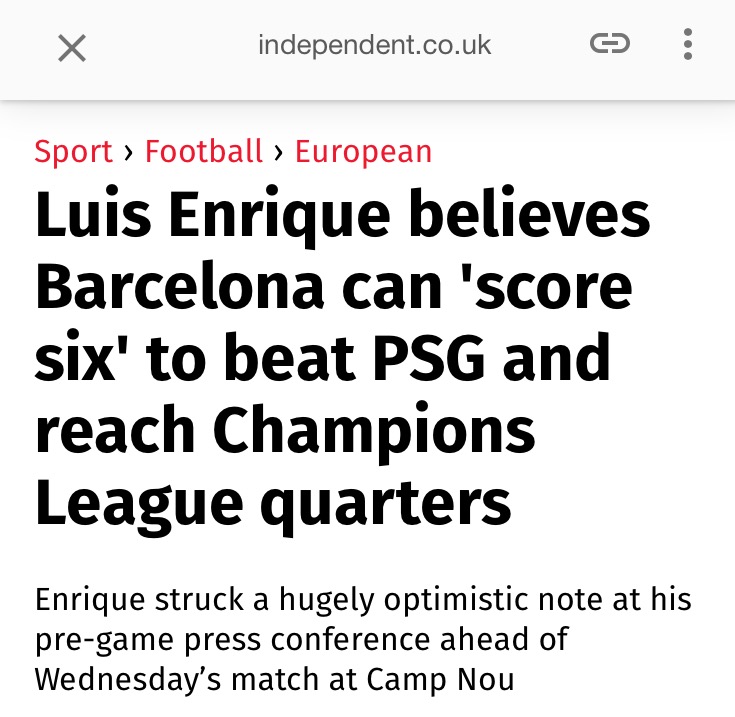
Task: Go to the Sport section breadcrumb
Action: pyautogui.click(x=73, y=152)
